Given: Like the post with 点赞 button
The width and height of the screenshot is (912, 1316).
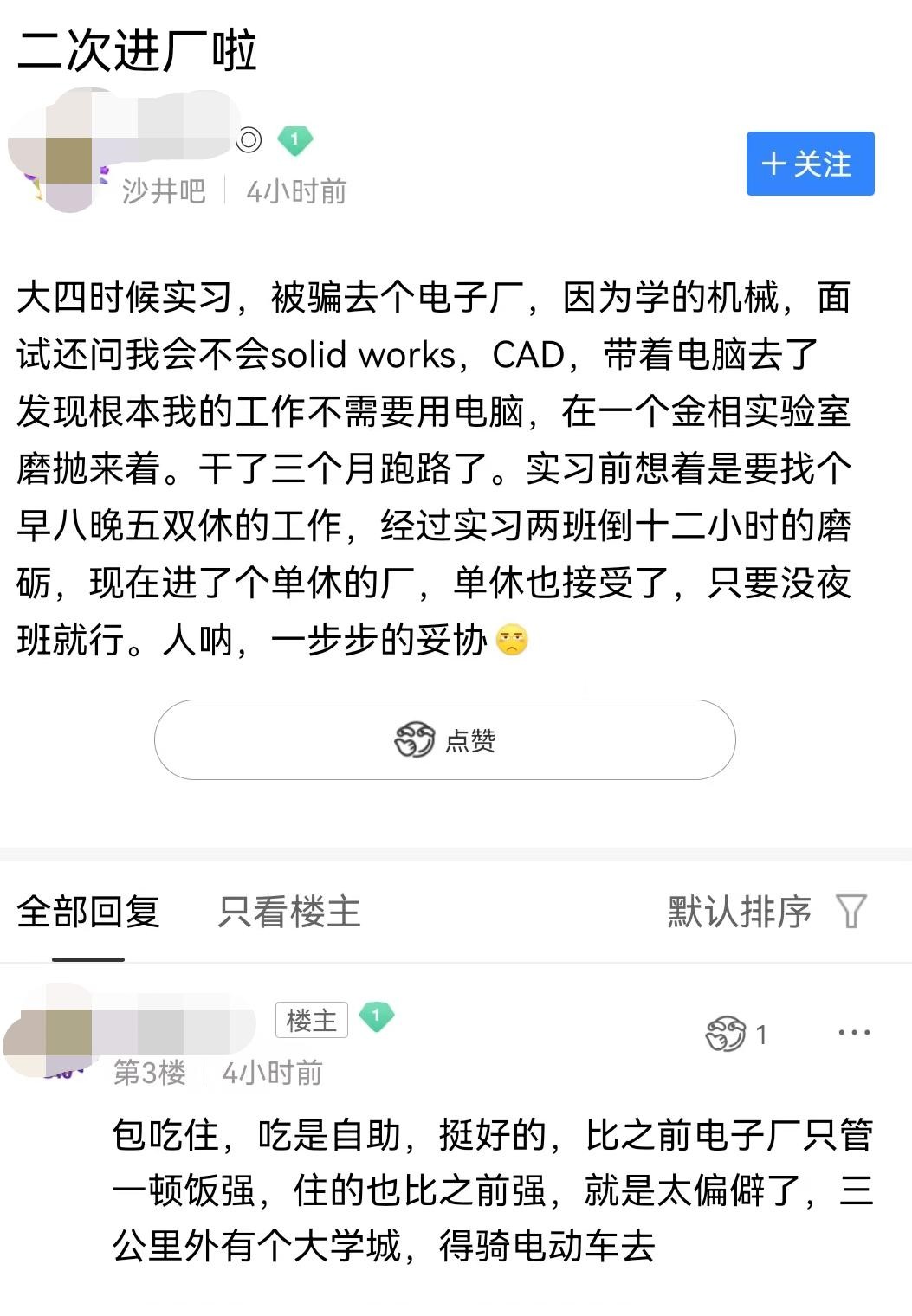Looking at the screenshot, I should click(x=444, y=740).
